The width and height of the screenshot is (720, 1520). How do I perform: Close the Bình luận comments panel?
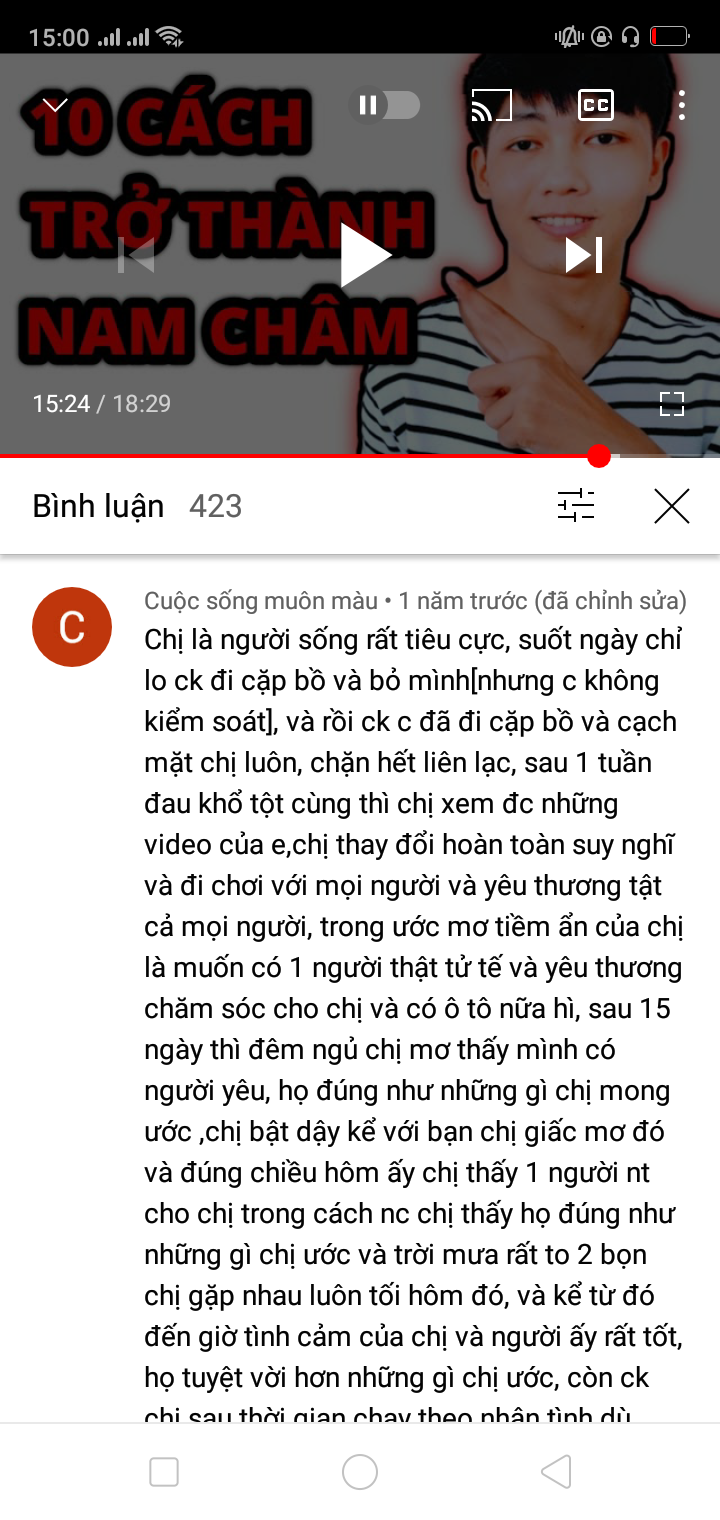pos(672,506)
